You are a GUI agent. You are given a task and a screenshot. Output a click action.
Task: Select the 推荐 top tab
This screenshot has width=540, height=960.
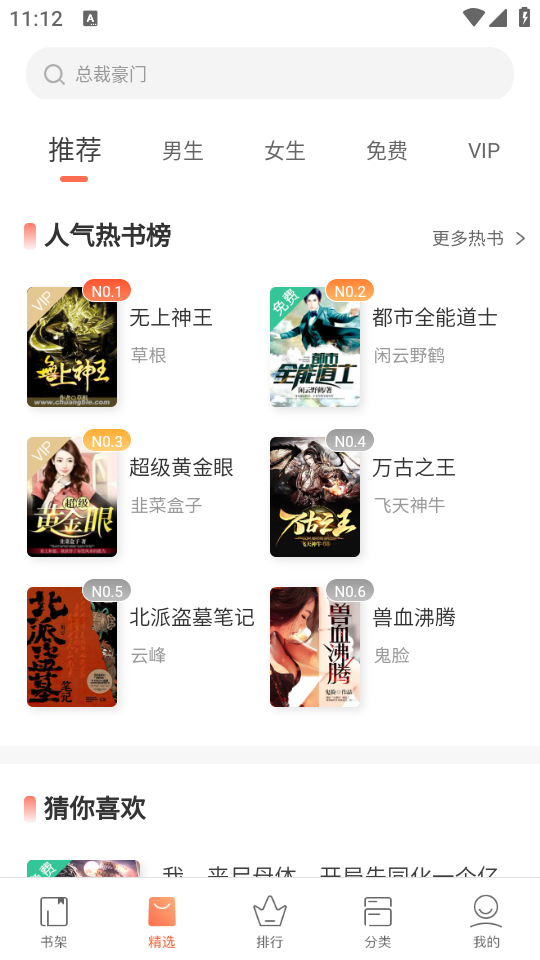coord(75,150)
